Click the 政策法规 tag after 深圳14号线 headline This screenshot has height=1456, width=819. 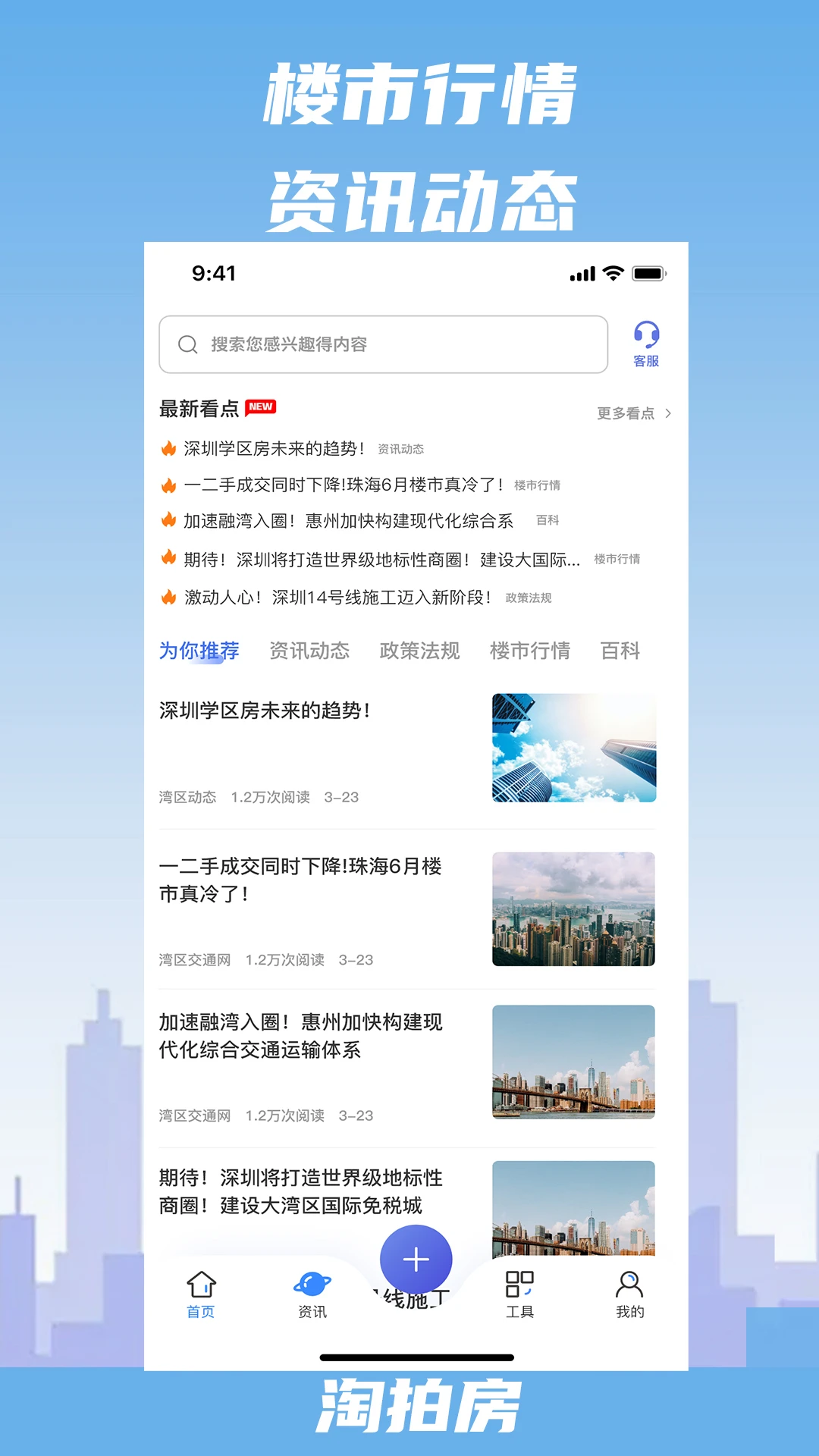point(529,598)
